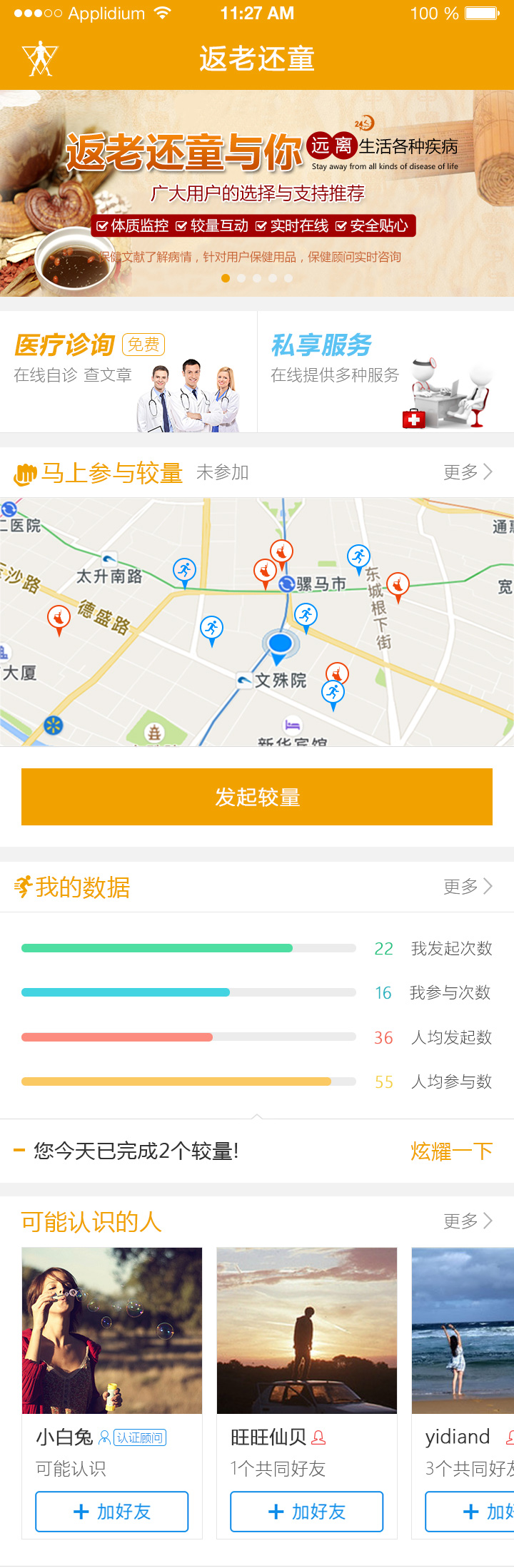
Task: Tap 发起较量 to start a contest
Action: (257, 797)
